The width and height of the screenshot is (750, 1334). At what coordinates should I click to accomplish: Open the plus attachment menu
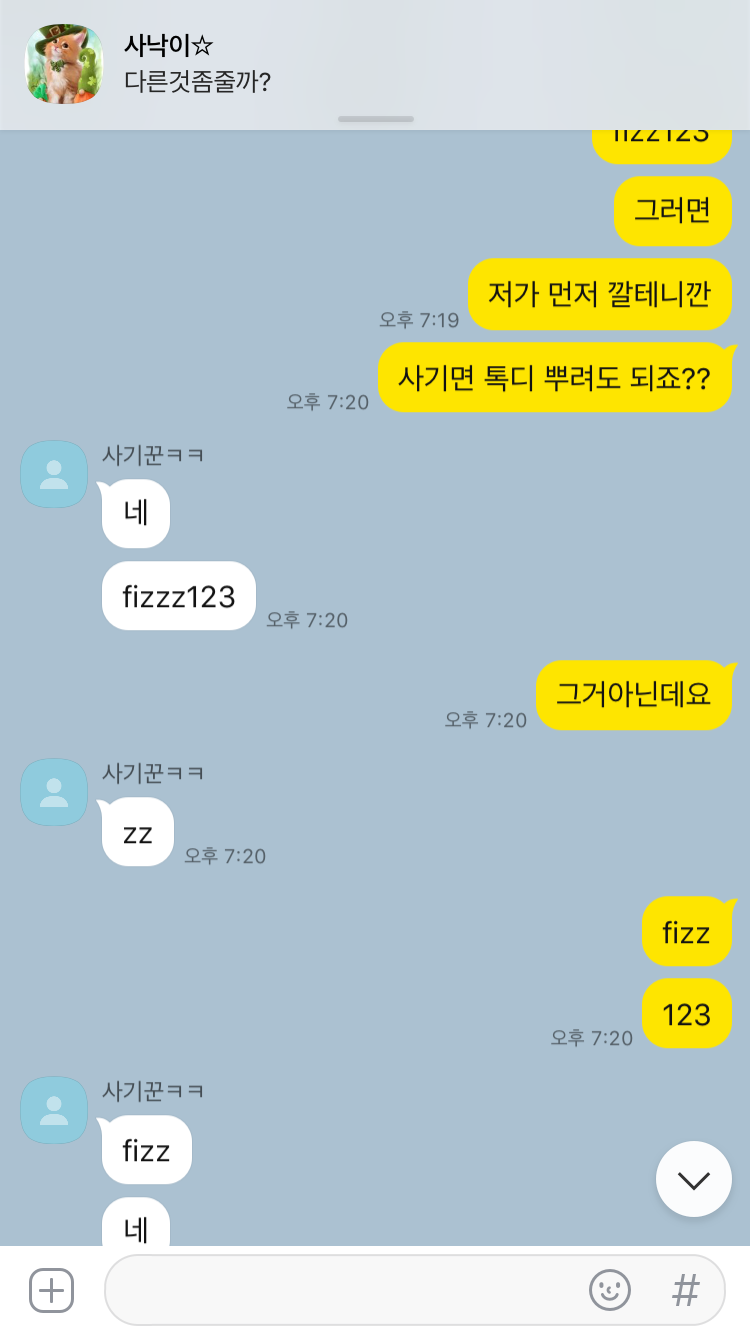52,1290
